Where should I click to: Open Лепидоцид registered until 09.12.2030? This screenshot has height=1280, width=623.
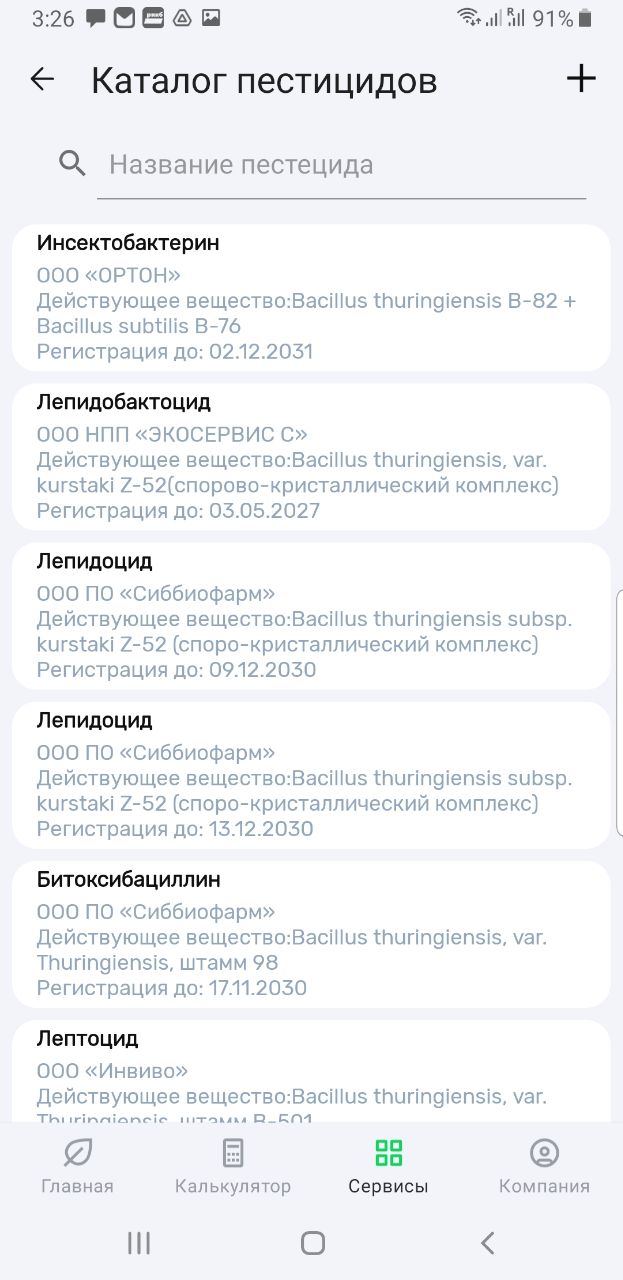[311, 616]
